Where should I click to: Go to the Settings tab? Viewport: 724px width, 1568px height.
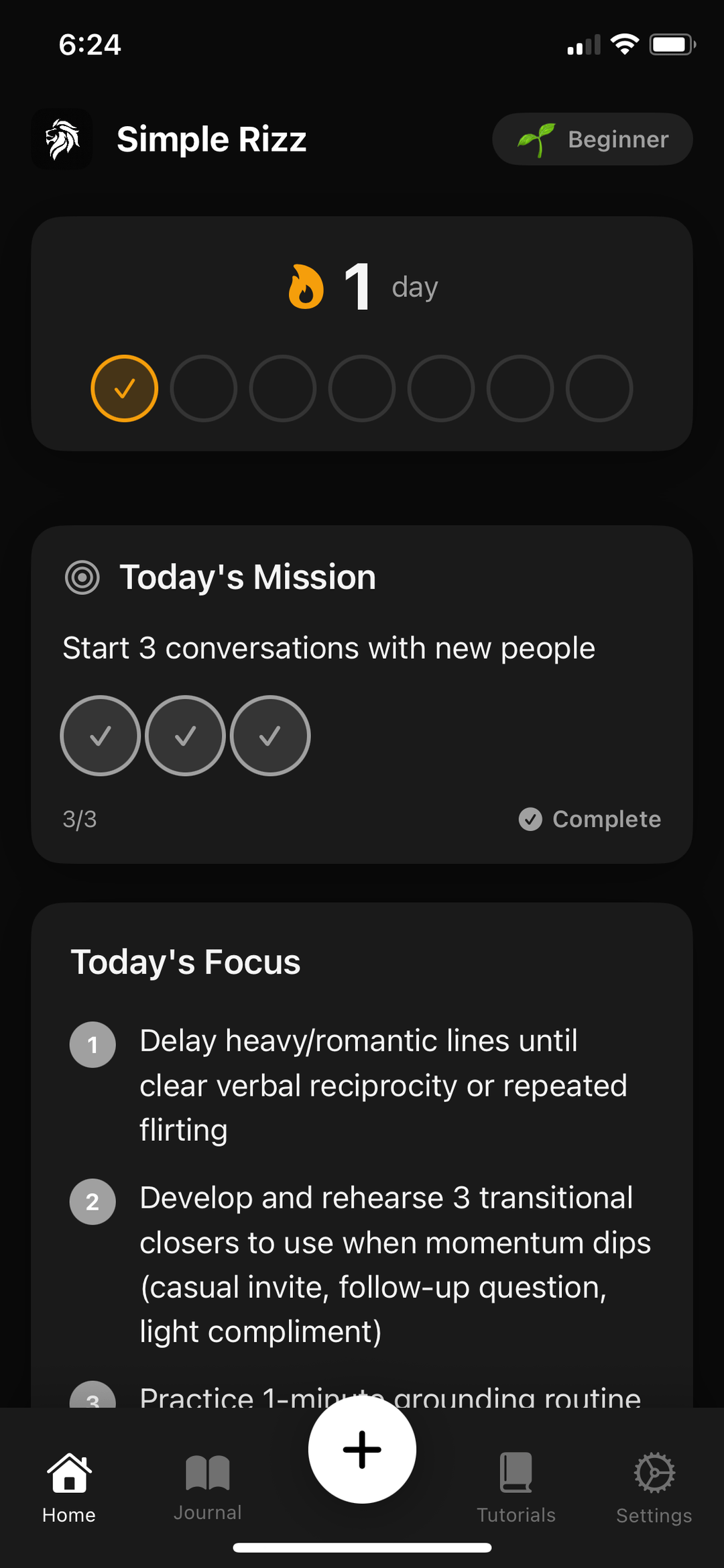[654, 1487]
